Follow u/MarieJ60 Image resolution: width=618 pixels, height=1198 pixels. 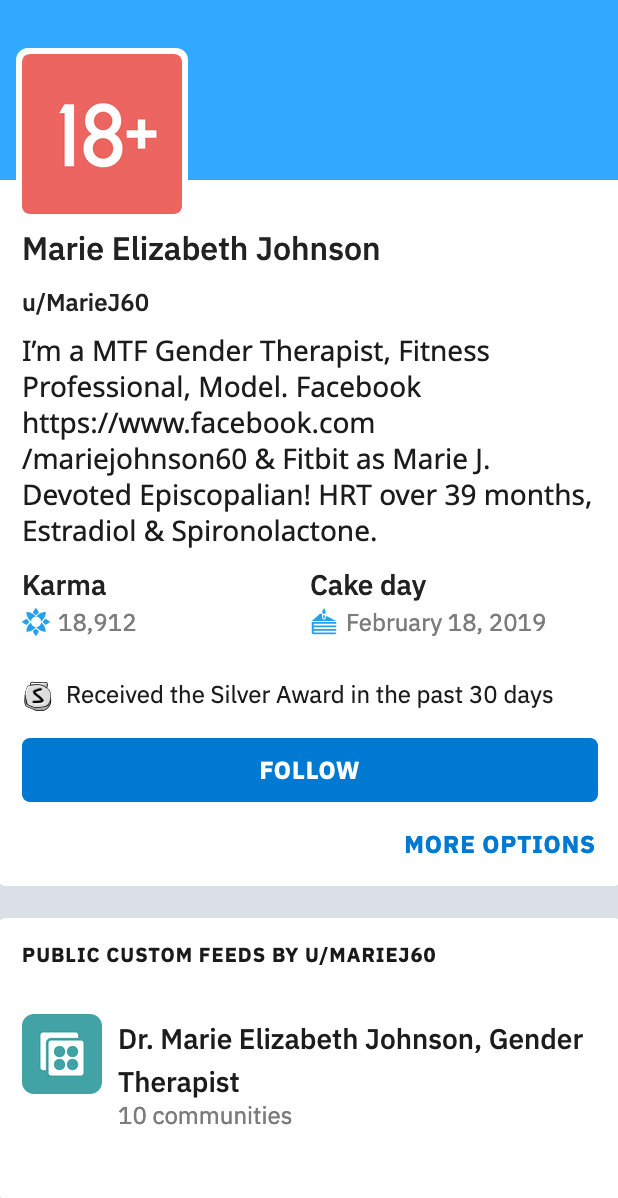pyautogui.click(x=309, y=769)
